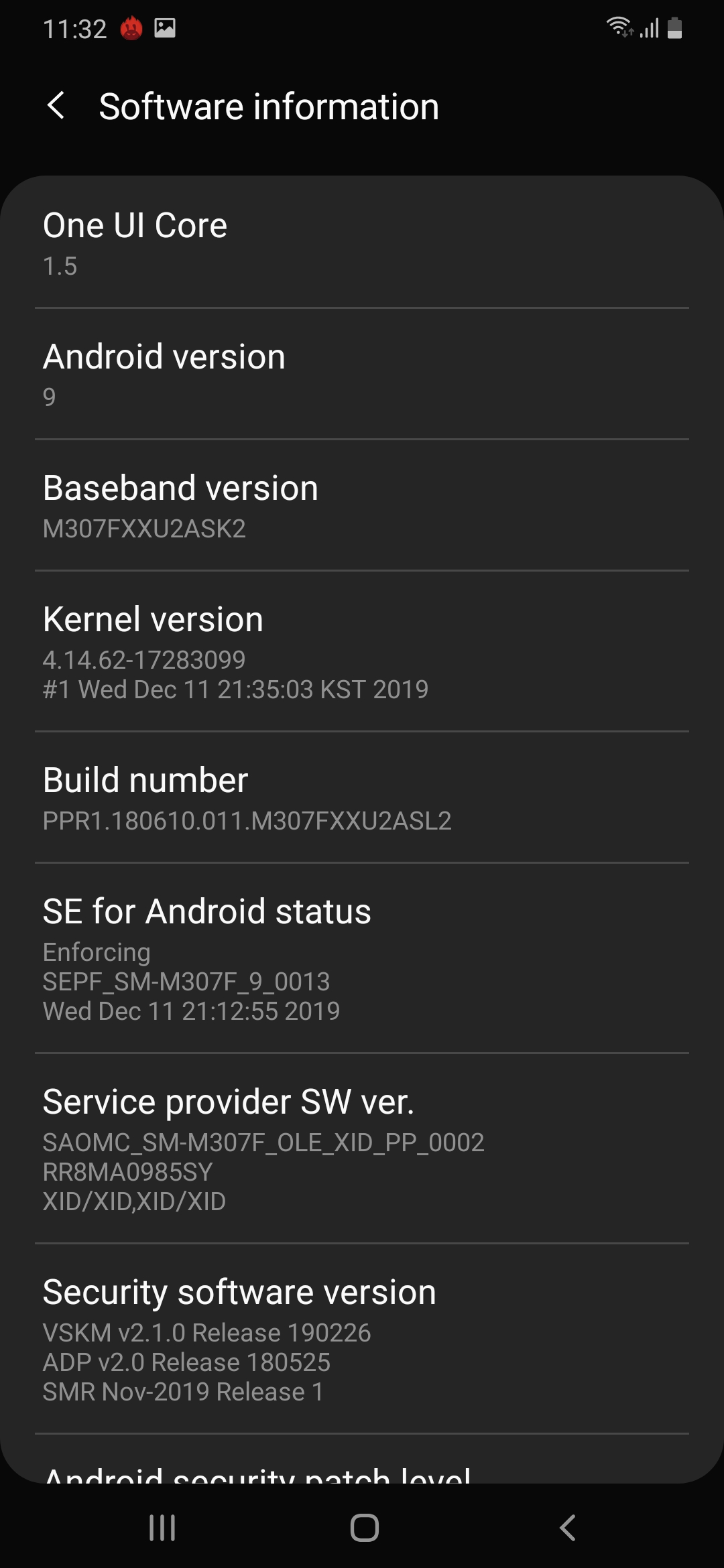Tap SE for Android status

tap(362, 958)
